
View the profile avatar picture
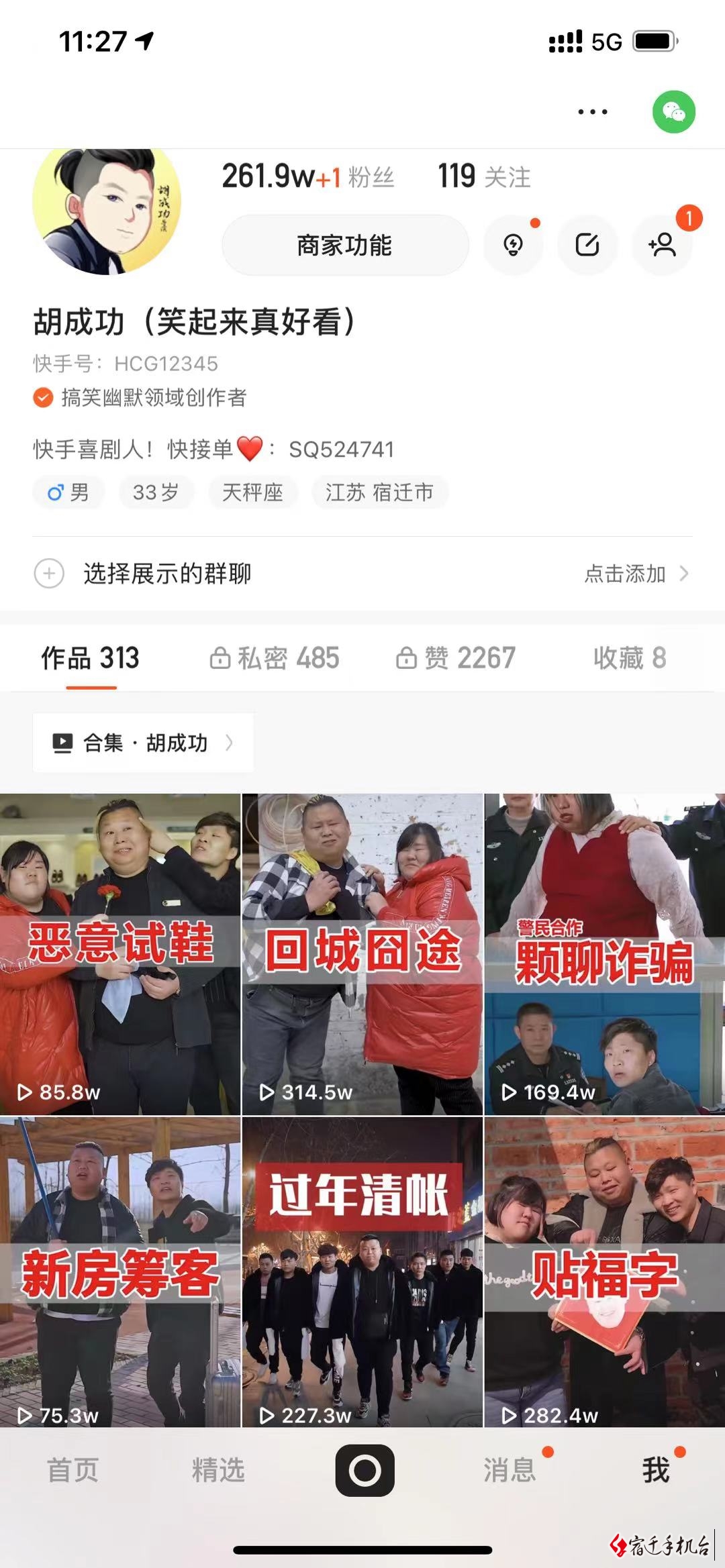(107, 209)
